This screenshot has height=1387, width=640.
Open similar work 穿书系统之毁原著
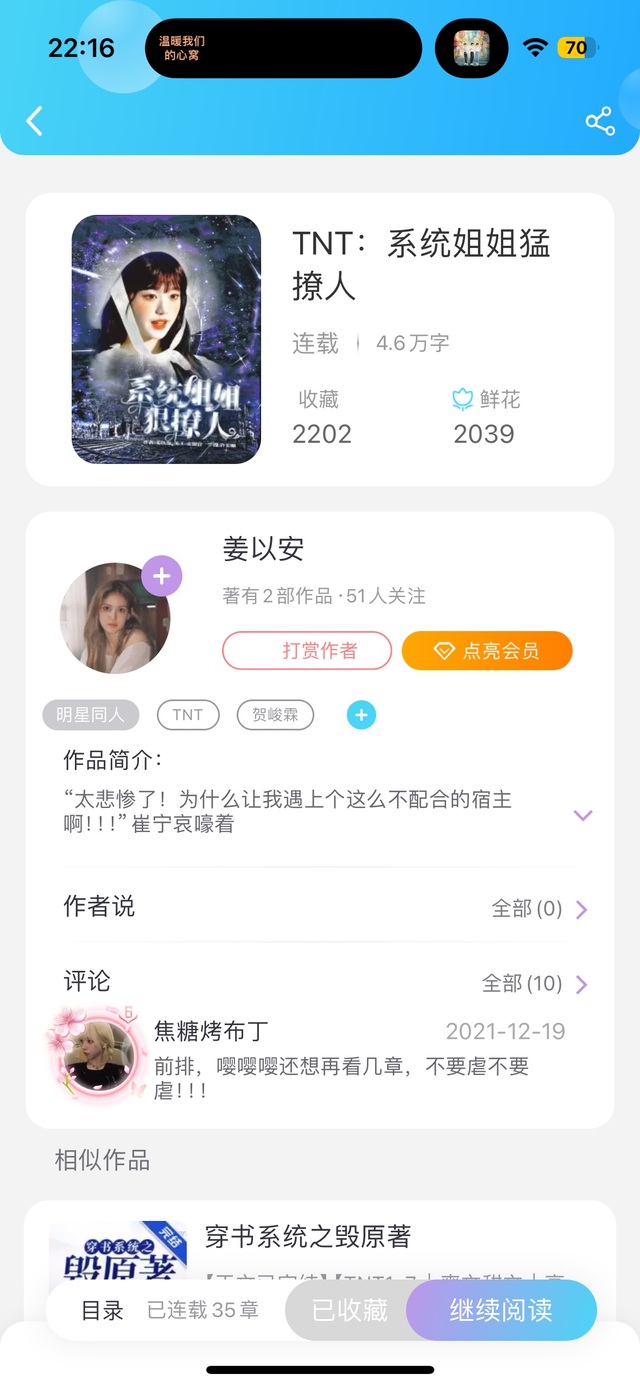click(x=308, y=1236)
